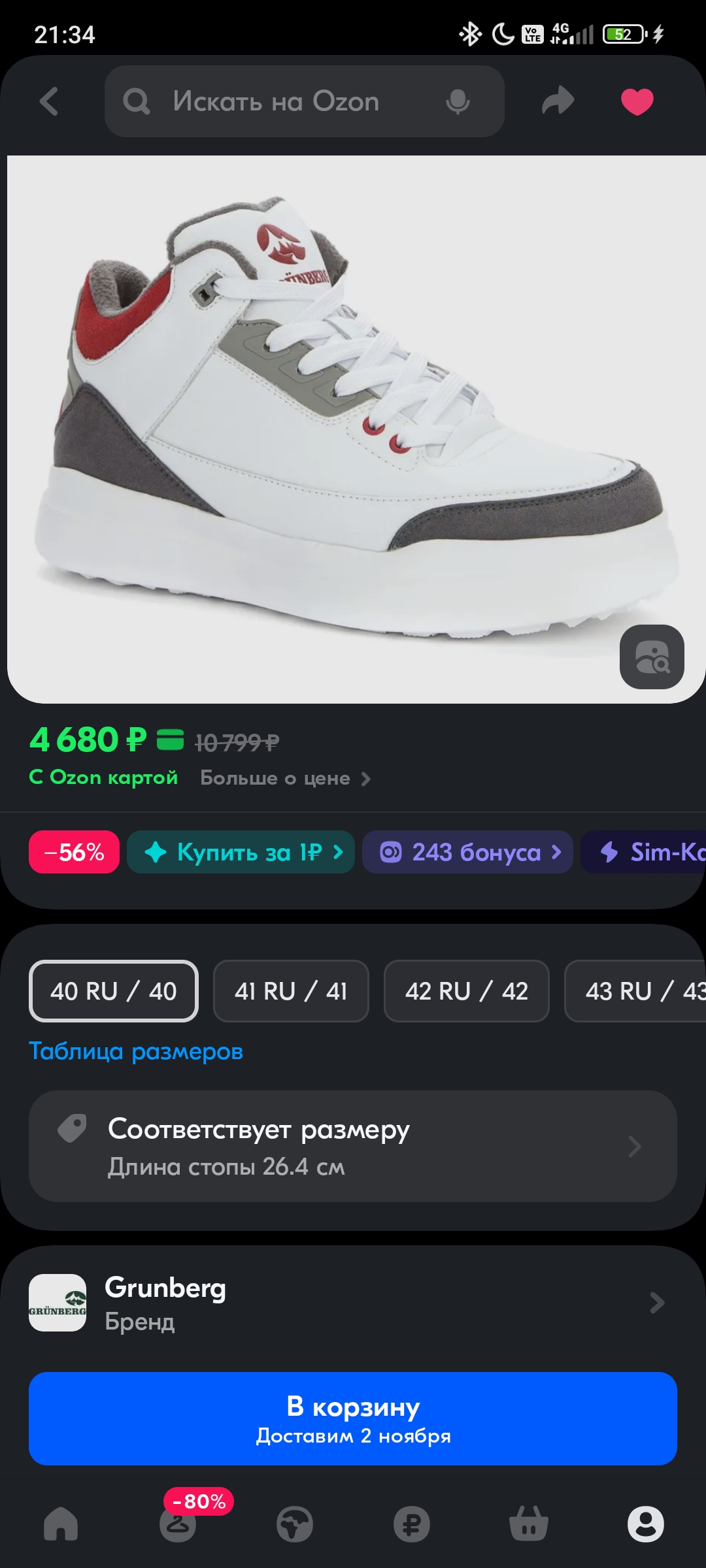Screen dimensions: 706x1568
Task: Select size 41 RU / 41
Action: (x=291, y=991)
